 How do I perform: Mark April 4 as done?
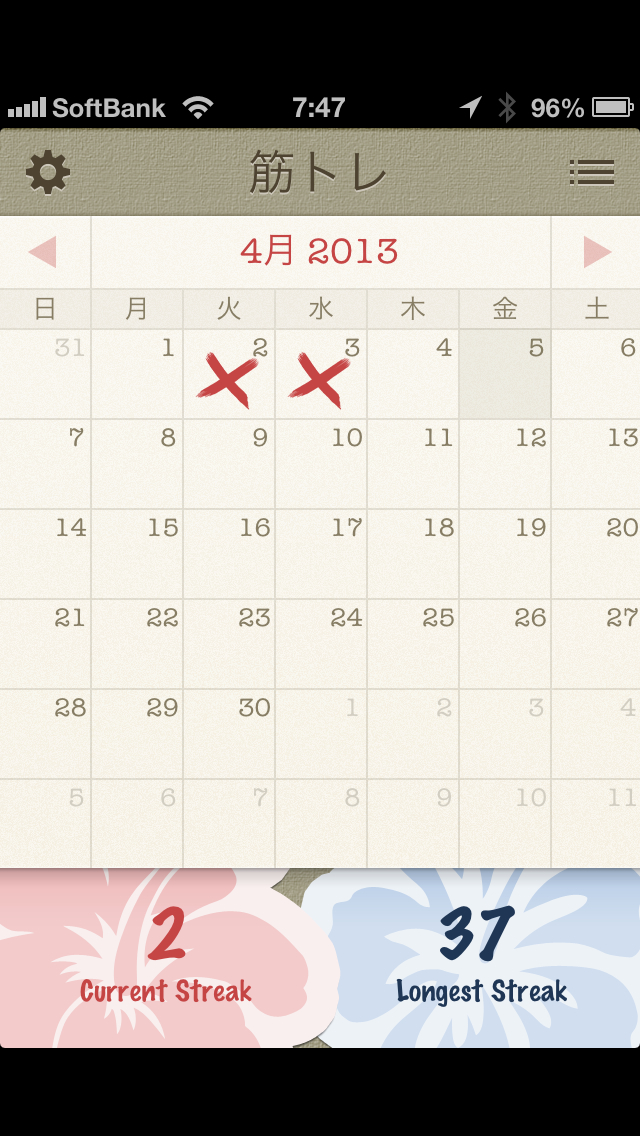[413, 375]
